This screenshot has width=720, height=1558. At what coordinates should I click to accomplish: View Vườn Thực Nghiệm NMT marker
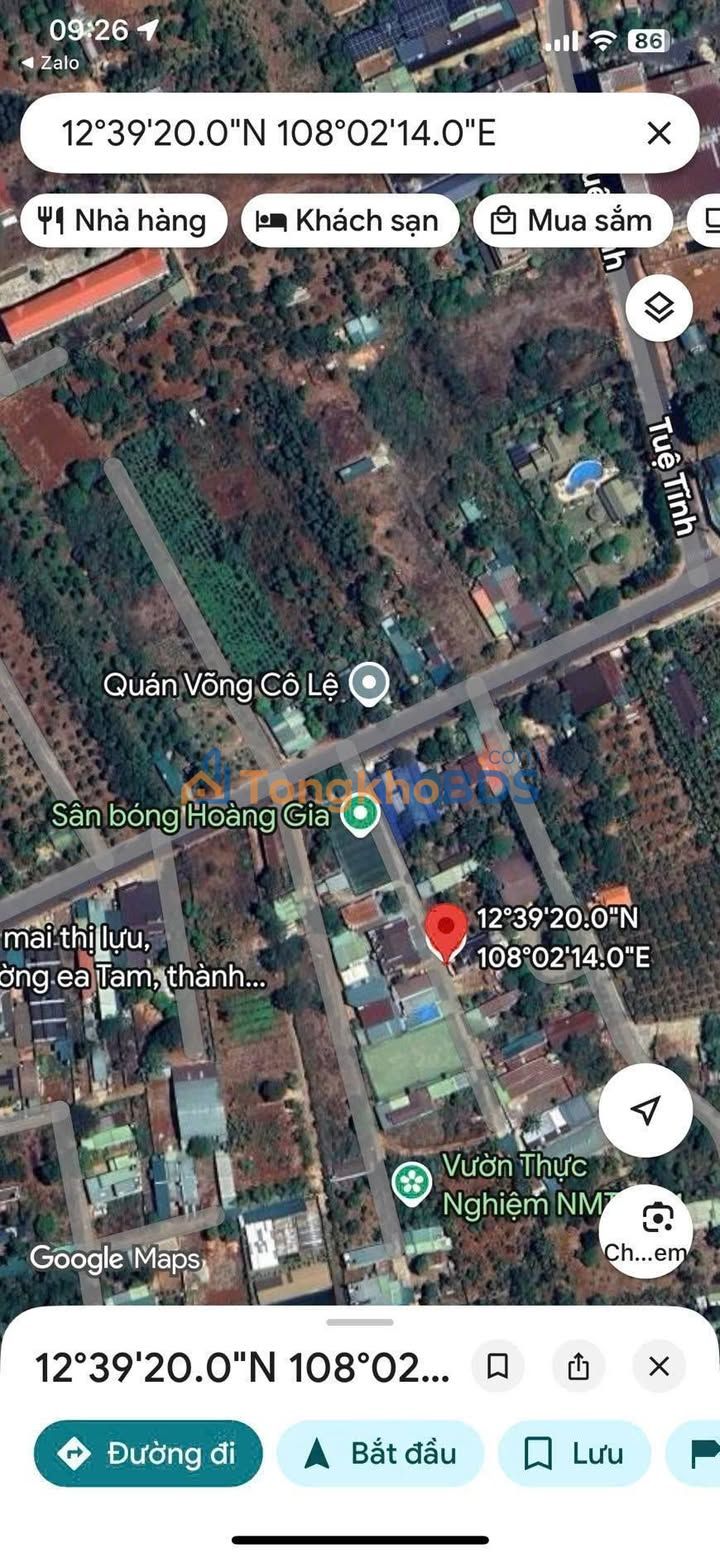tap(411, 1183)
